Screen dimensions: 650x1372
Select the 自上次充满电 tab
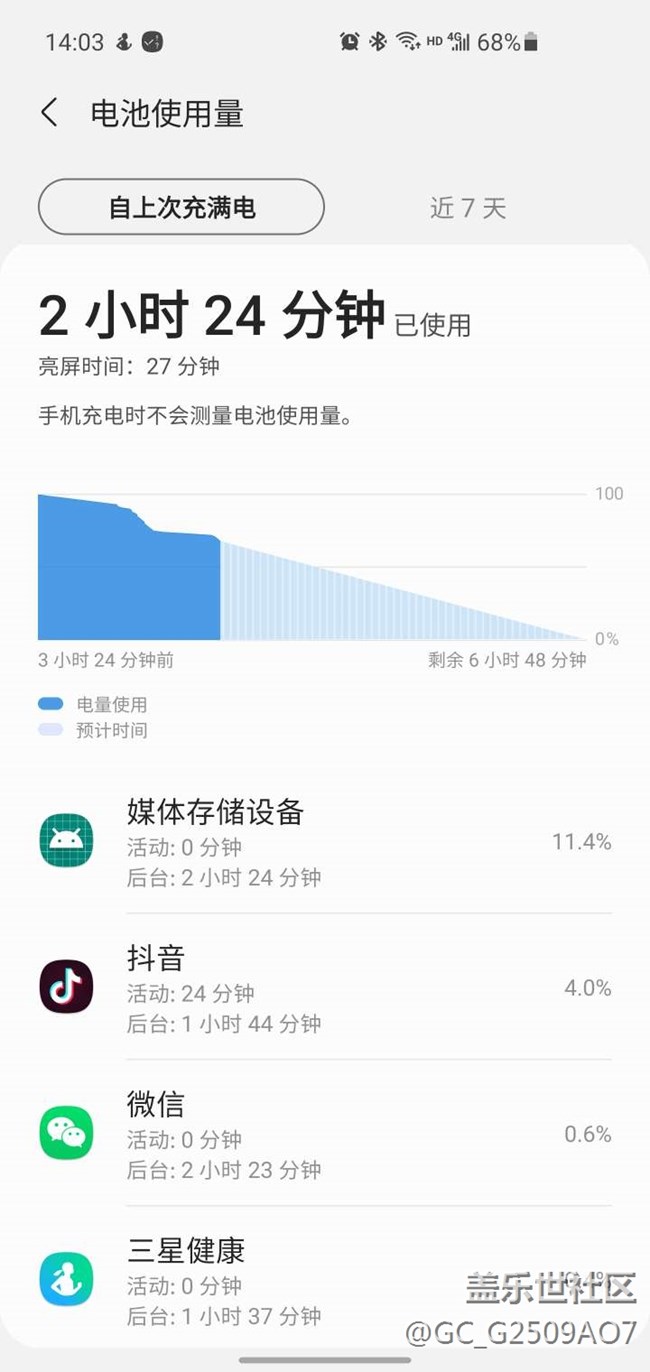pos(181,207)
